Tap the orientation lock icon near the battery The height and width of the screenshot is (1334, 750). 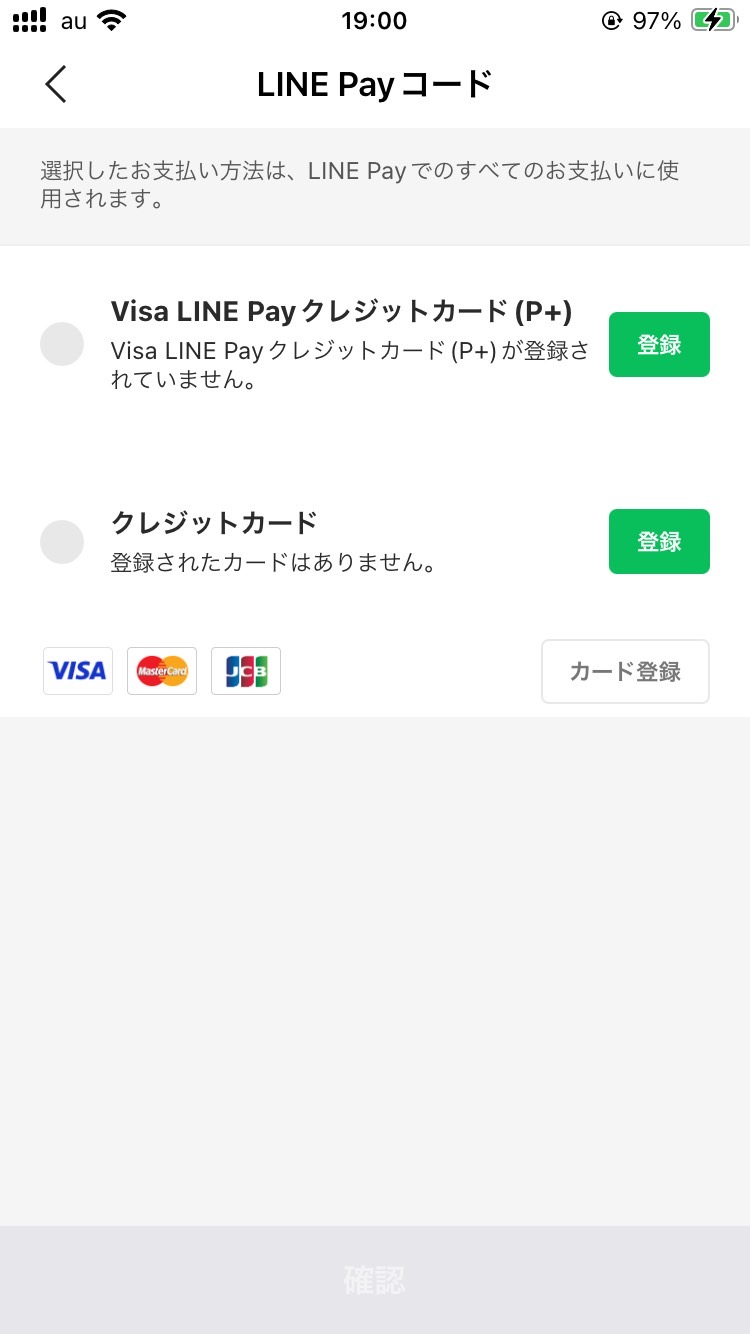(x=611, y=20)
